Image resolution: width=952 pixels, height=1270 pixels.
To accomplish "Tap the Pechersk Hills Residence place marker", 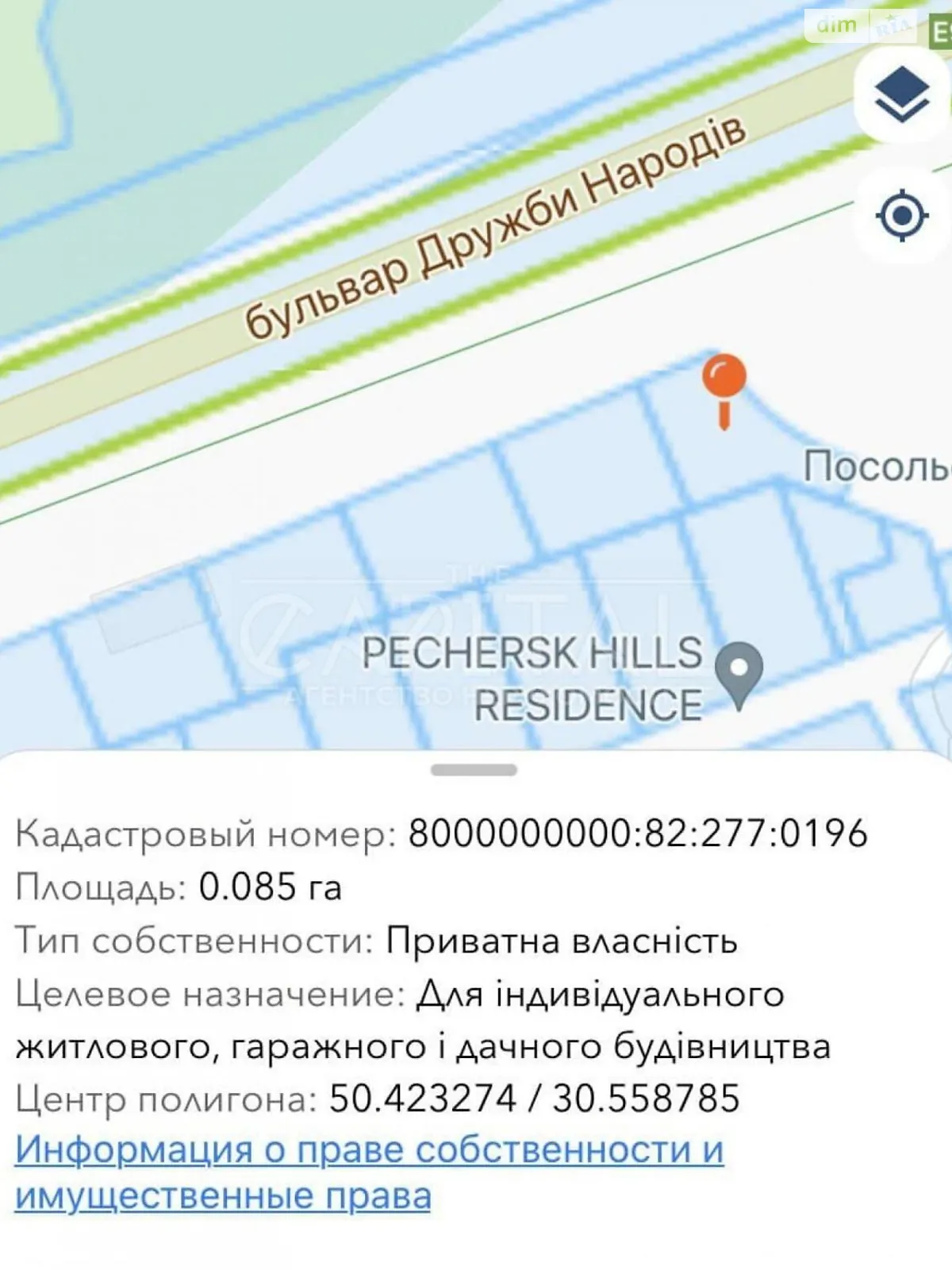I will click(x=739, y=674).
